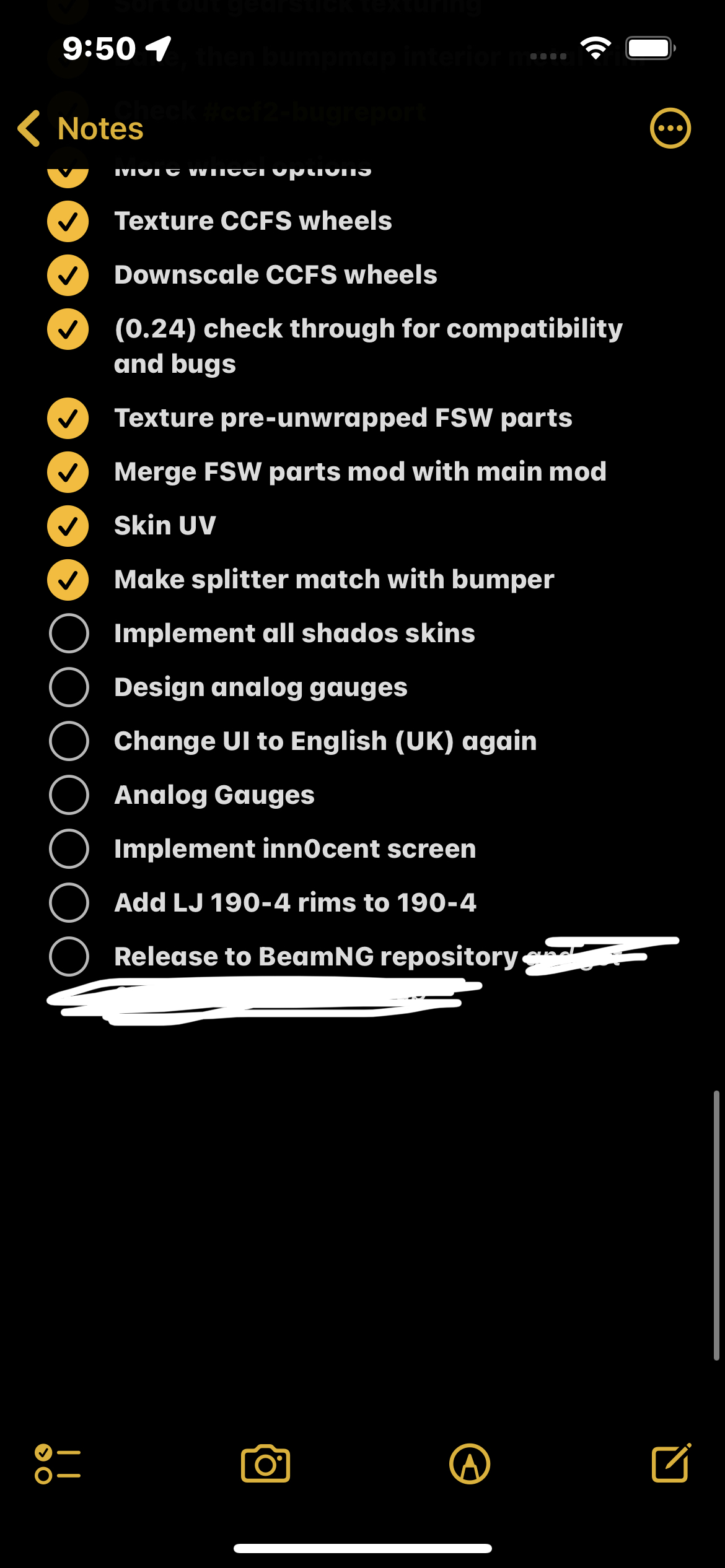Uncheck Make splitter match with bumper

(68, 580)
